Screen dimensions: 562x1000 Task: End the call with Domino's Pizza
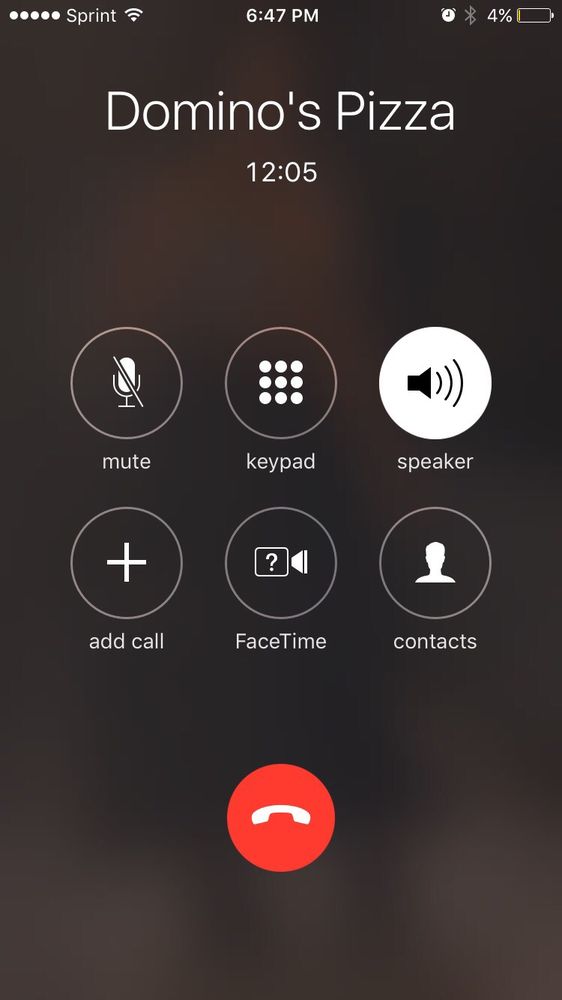point(281,818)
